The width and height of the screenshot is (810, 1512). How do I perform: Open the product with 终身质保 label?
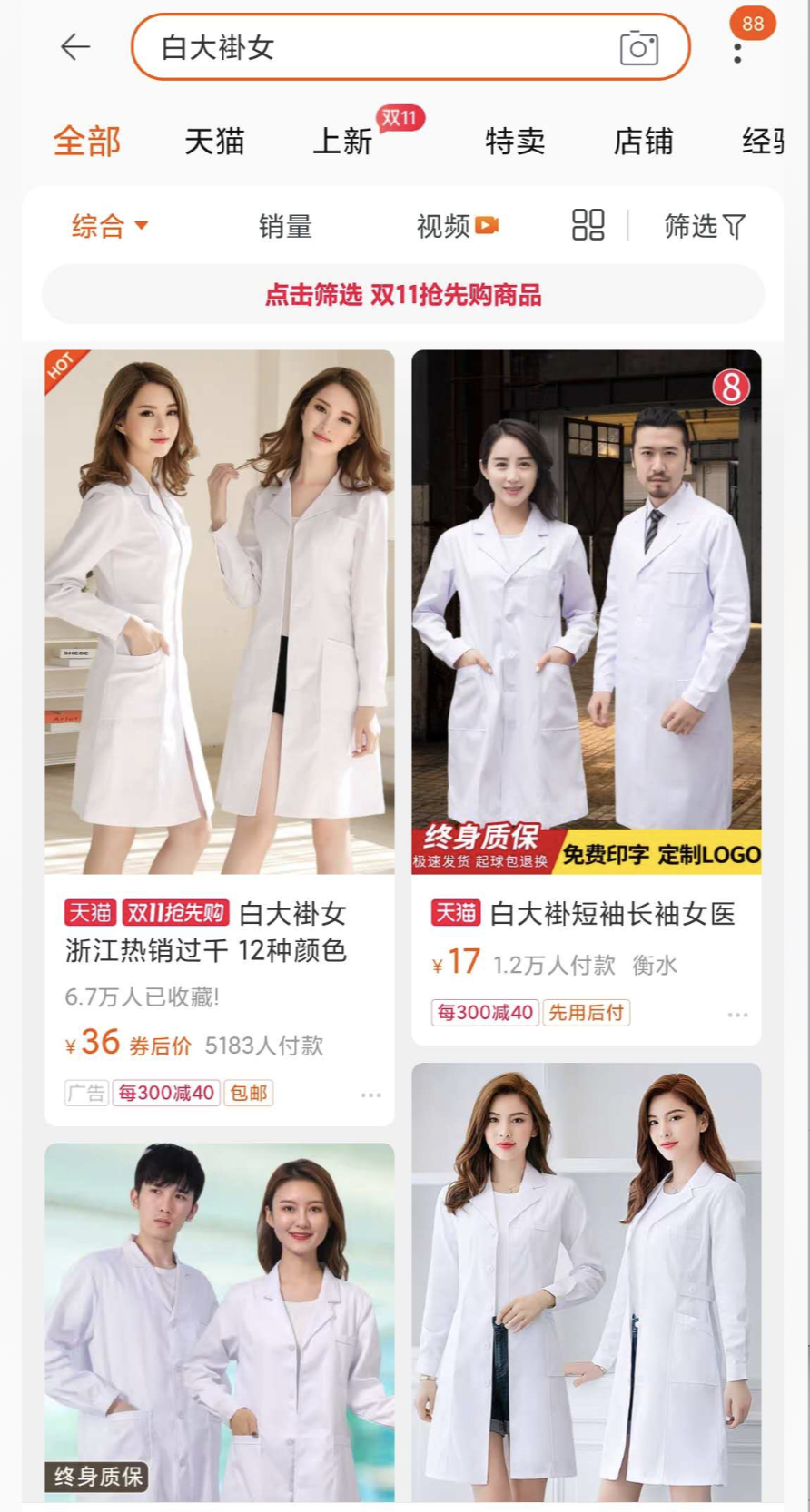click(220, 1316)
